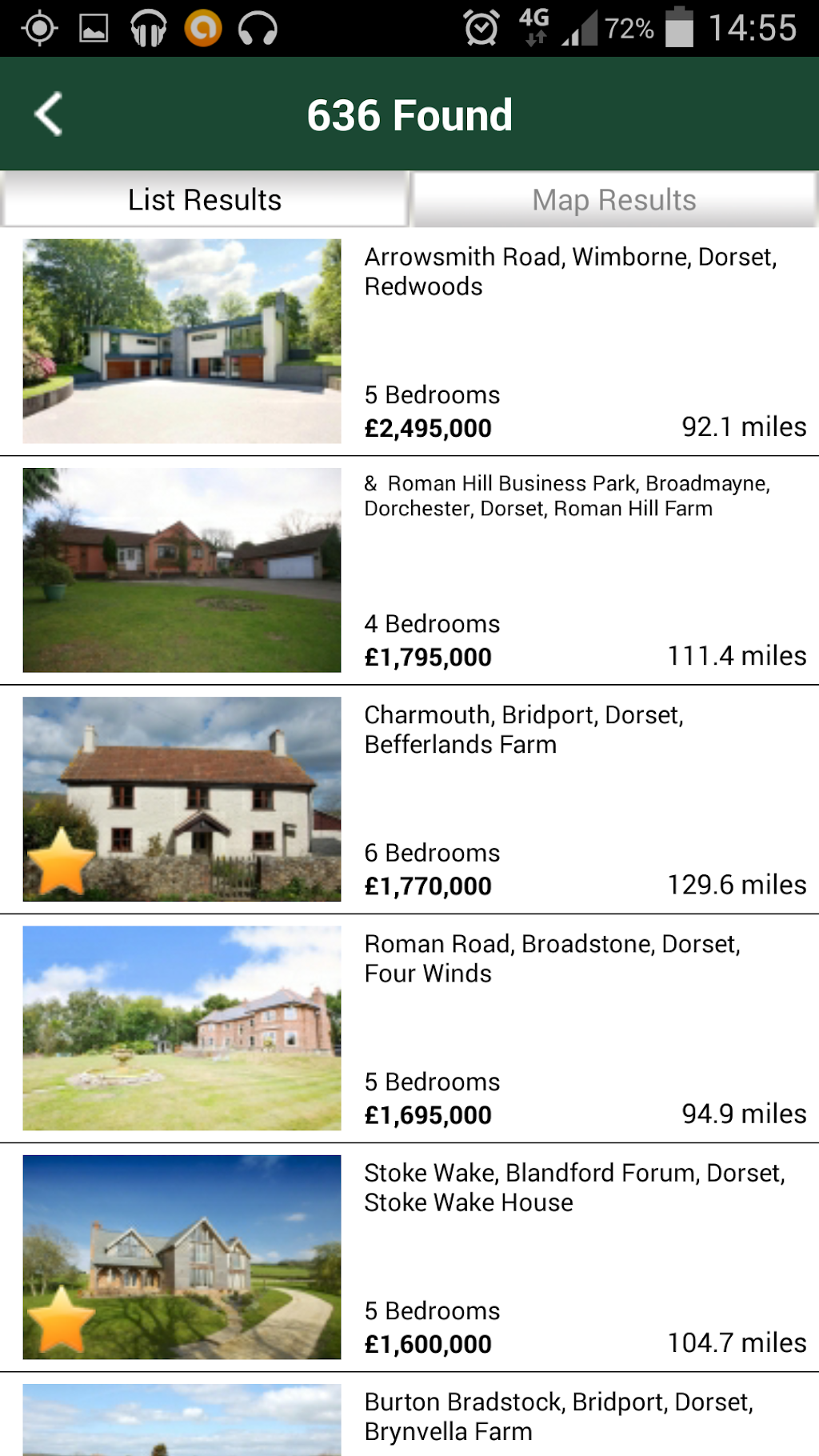819x1456 pixels.
Task: View Four Winds on Roman Road
Action: pyautogui.click(x=552, y=958)
